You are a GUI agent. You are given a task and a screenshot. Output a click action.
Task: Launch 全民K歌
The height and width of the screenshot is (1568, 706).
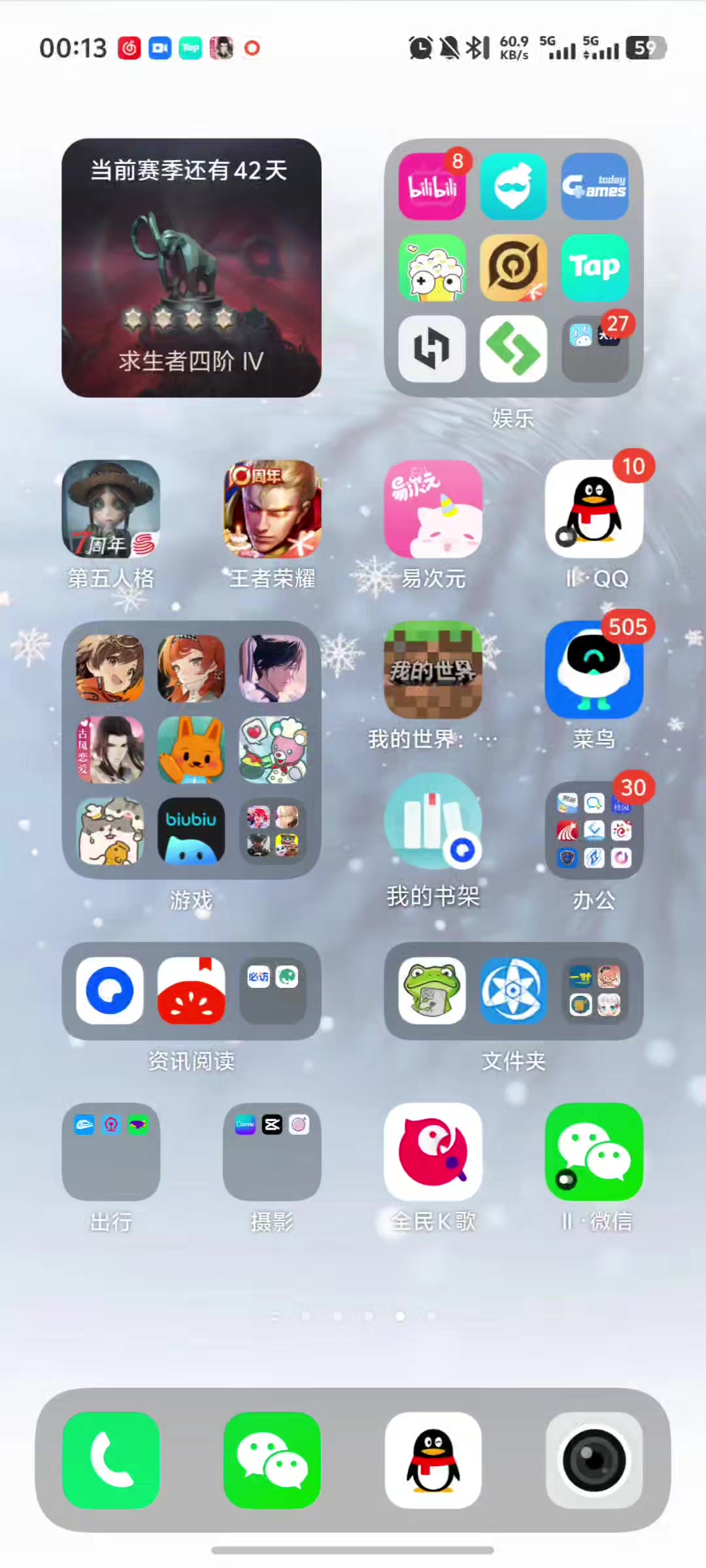(433, 1152)
